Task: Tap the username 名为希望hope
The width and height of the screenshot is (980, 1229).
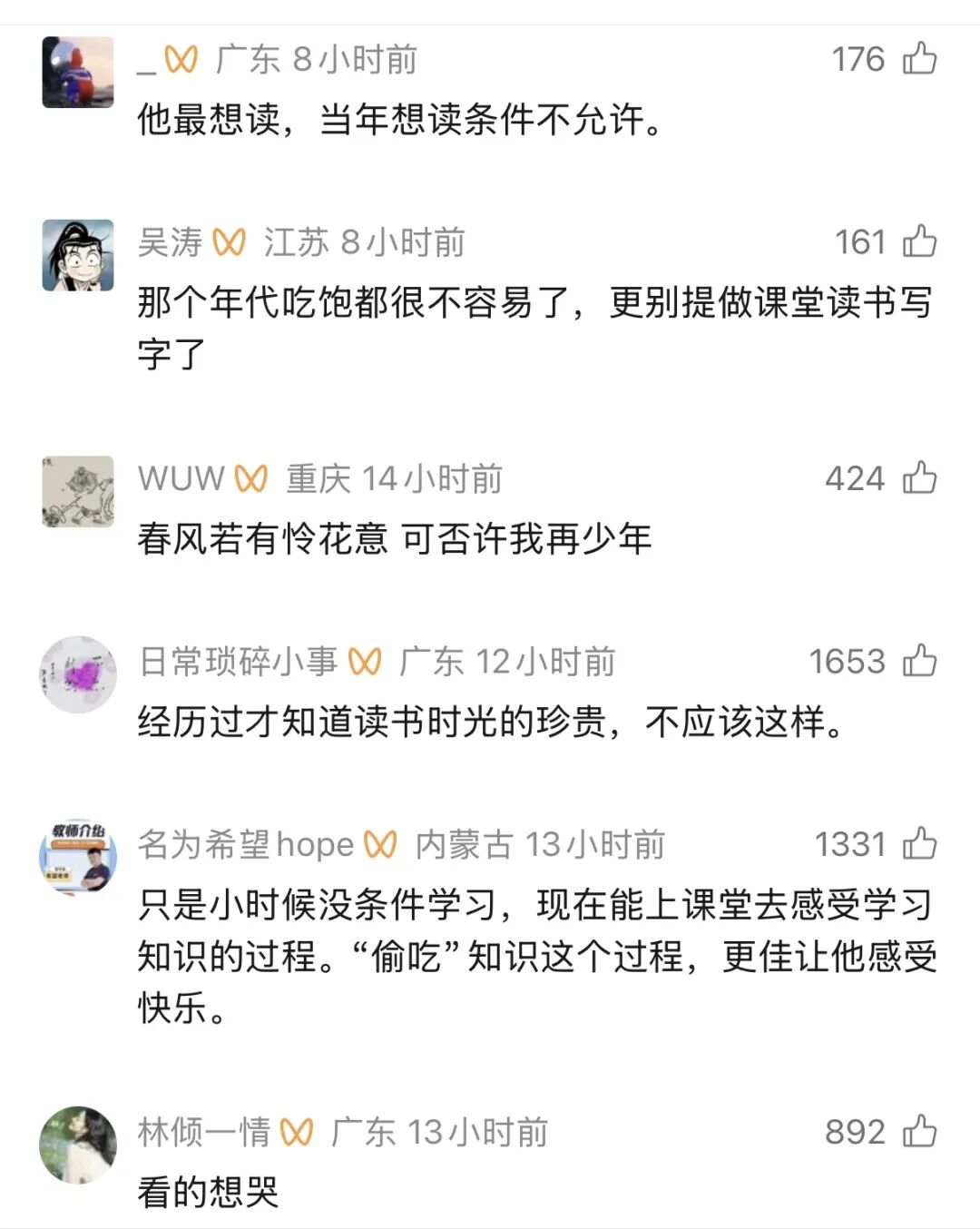Action: point(245,844)
